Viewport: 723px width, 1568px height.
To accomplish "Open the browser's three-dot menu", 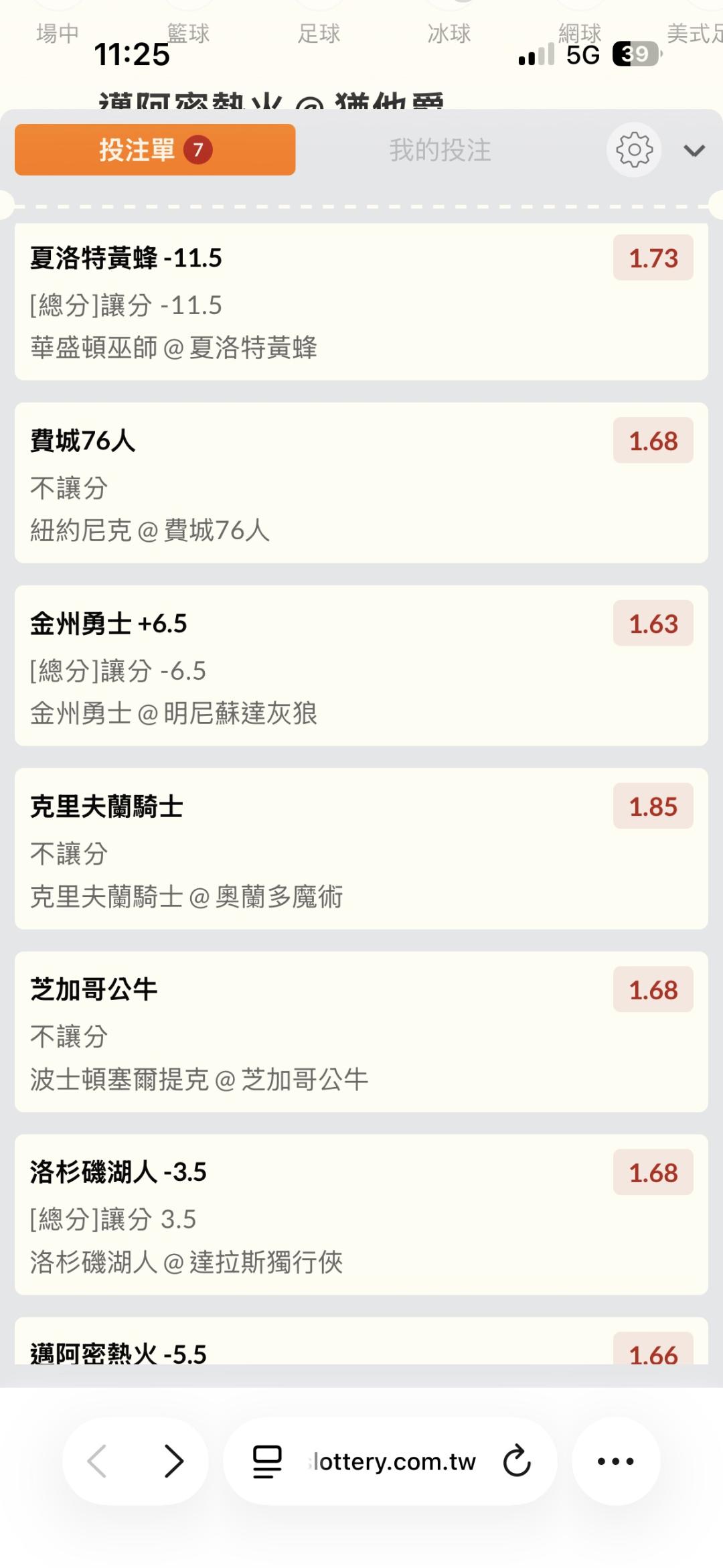I will 615,1461.
